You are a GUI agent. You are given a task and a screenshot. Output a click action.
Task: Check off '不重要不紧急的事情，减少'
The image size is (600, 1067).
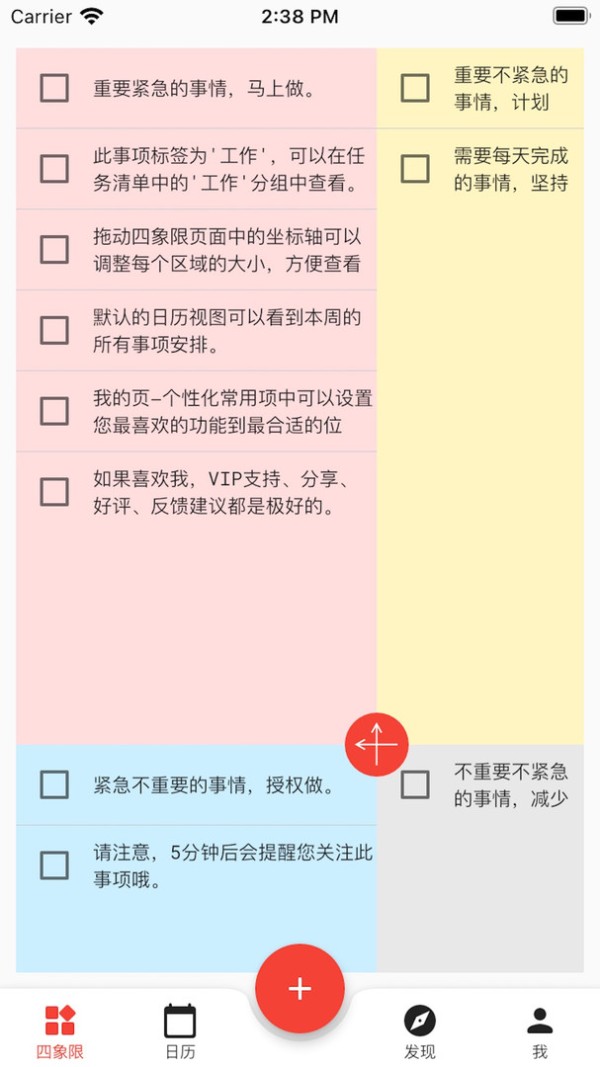(x=415, y=785)
